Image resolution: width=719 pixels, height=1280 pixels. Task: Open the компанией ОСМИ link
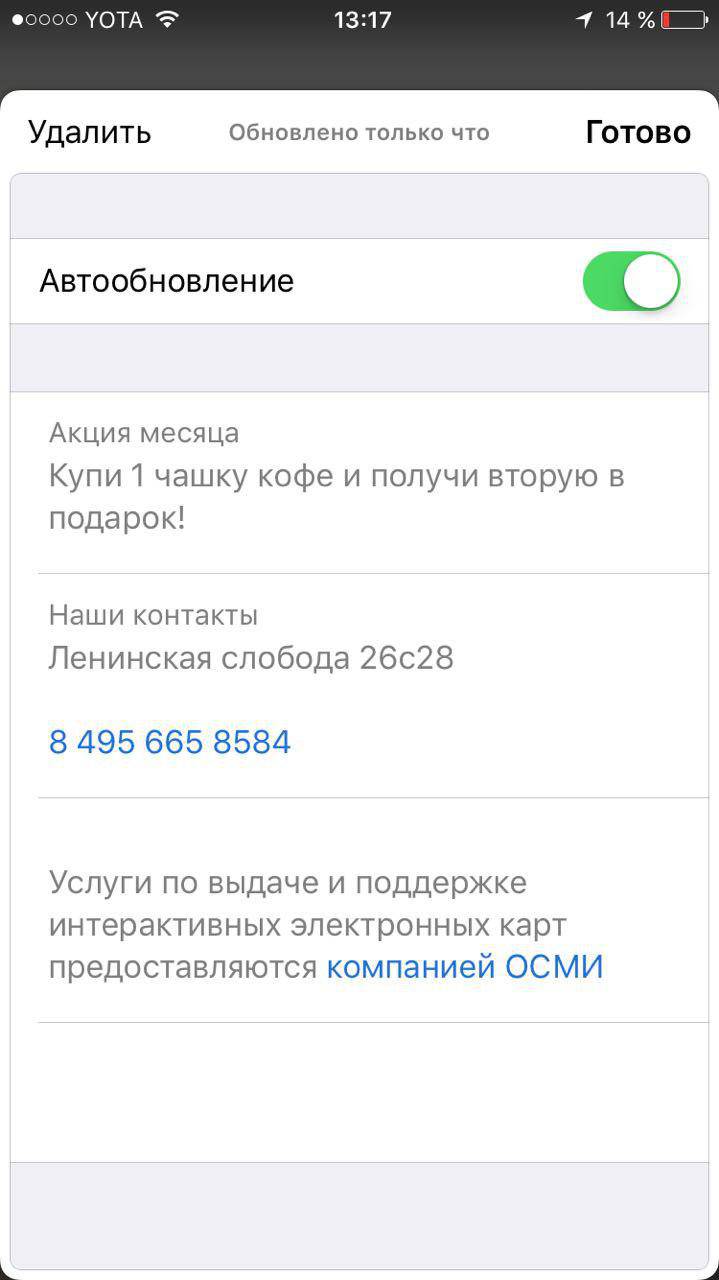pyautogui.click(x=465, y=967)
